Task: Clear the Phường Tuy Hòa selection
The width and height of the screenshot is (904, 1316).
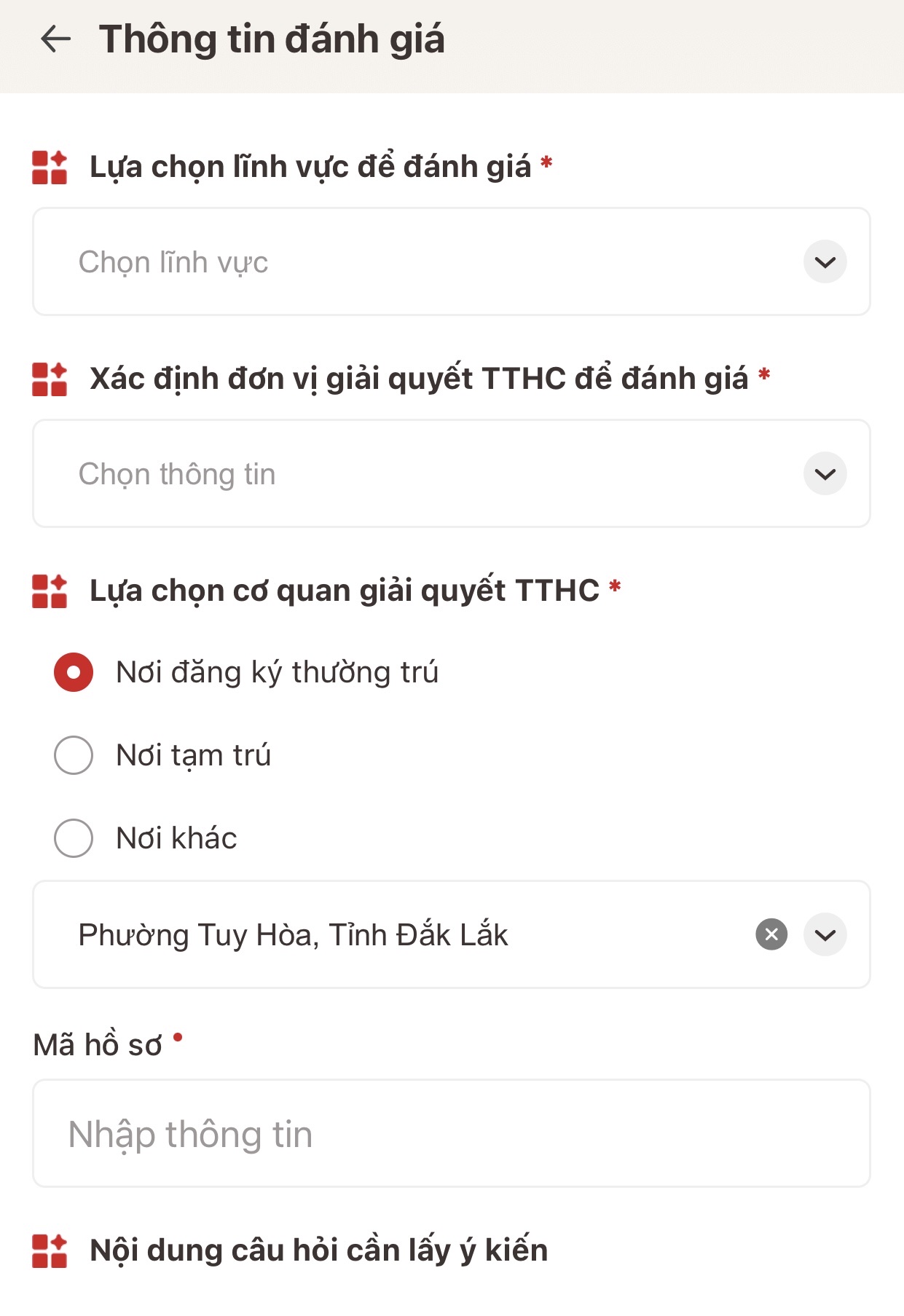Action: click(771, 934)
